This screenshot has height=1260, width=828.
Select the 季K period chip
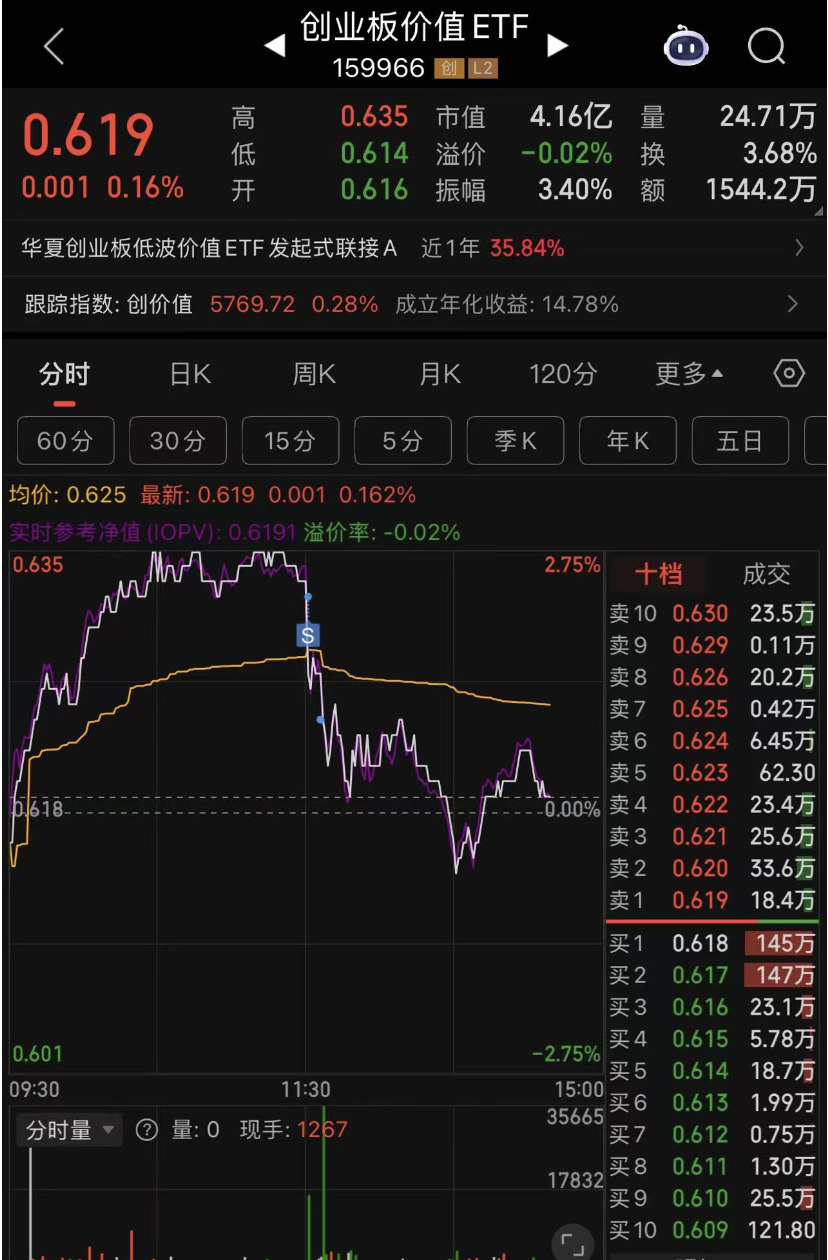point(515,441)
